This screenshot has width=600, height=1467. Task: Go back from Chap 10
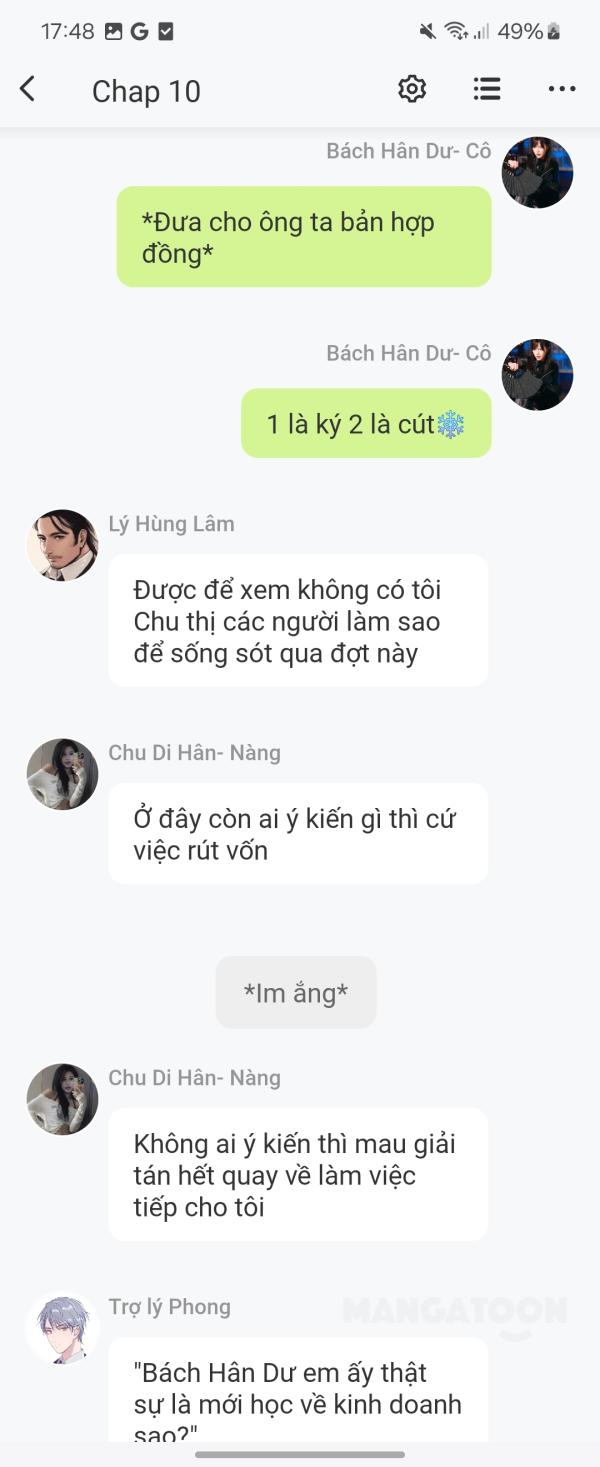point(28,90)
